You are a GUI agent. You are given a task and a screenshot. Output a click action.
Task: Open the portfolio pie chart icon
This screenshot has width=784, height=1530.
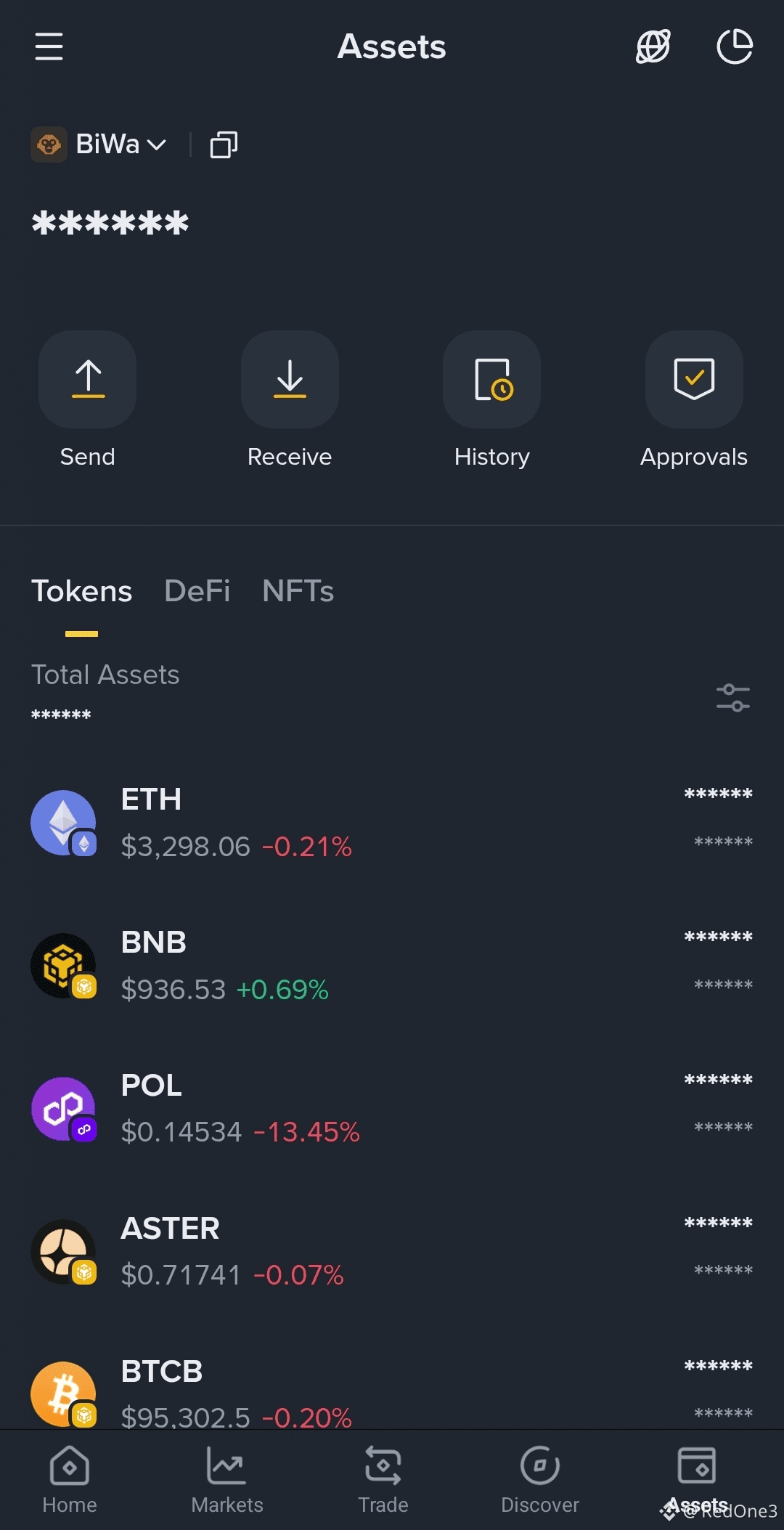(735, 46)
